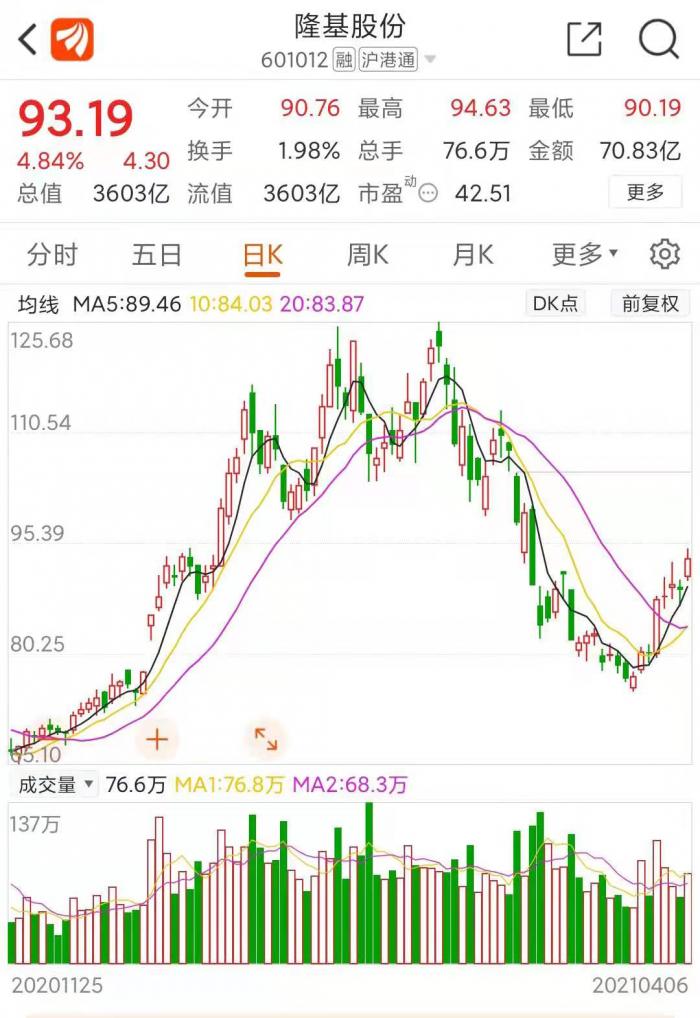The width and height of the screenshot is (700, 1018).
Task: Open the 成交量 indicator dropdown
Action: pyautogui.click(x=56, y=785)
